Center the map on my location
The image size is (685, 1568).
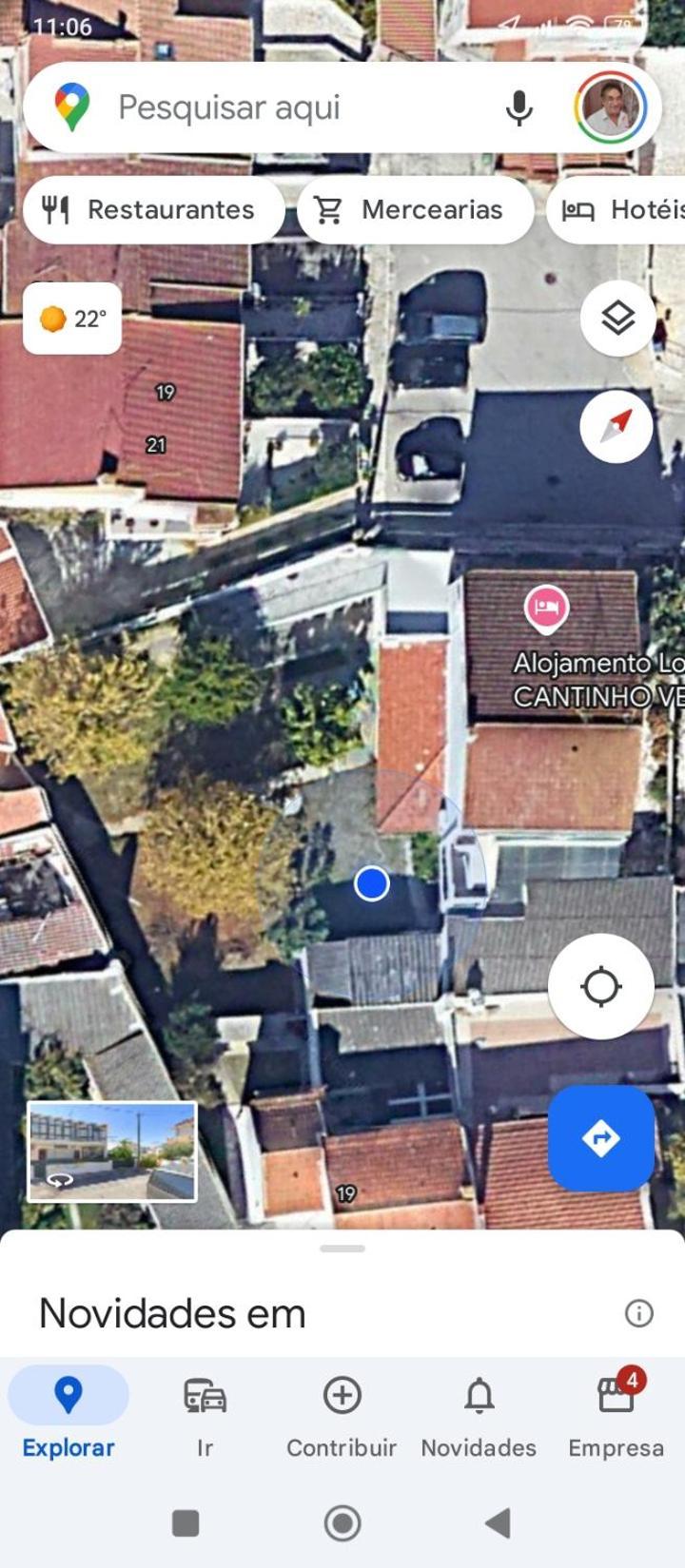(x=600, y=986)
